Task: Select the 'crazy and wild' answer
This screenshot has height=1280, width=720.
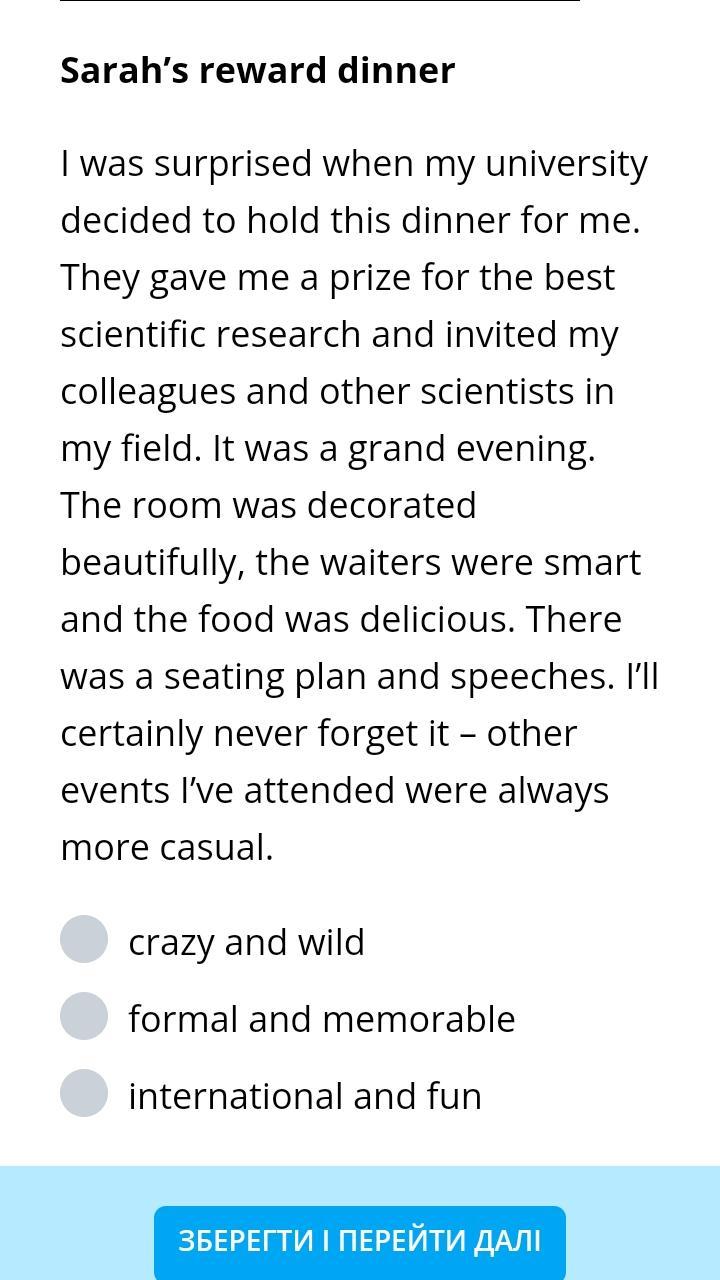Action: [x=84, y=940]
